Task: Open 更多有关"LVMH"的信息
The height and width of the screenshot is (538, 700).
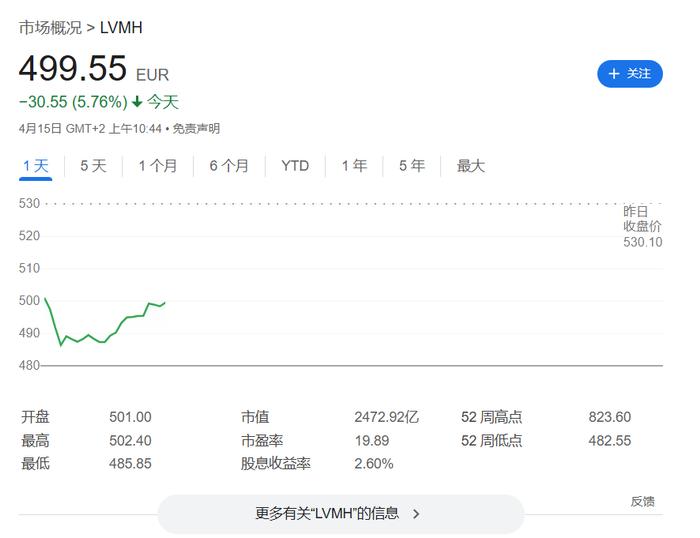Action: pyautogui.click(x=340, y=514)
